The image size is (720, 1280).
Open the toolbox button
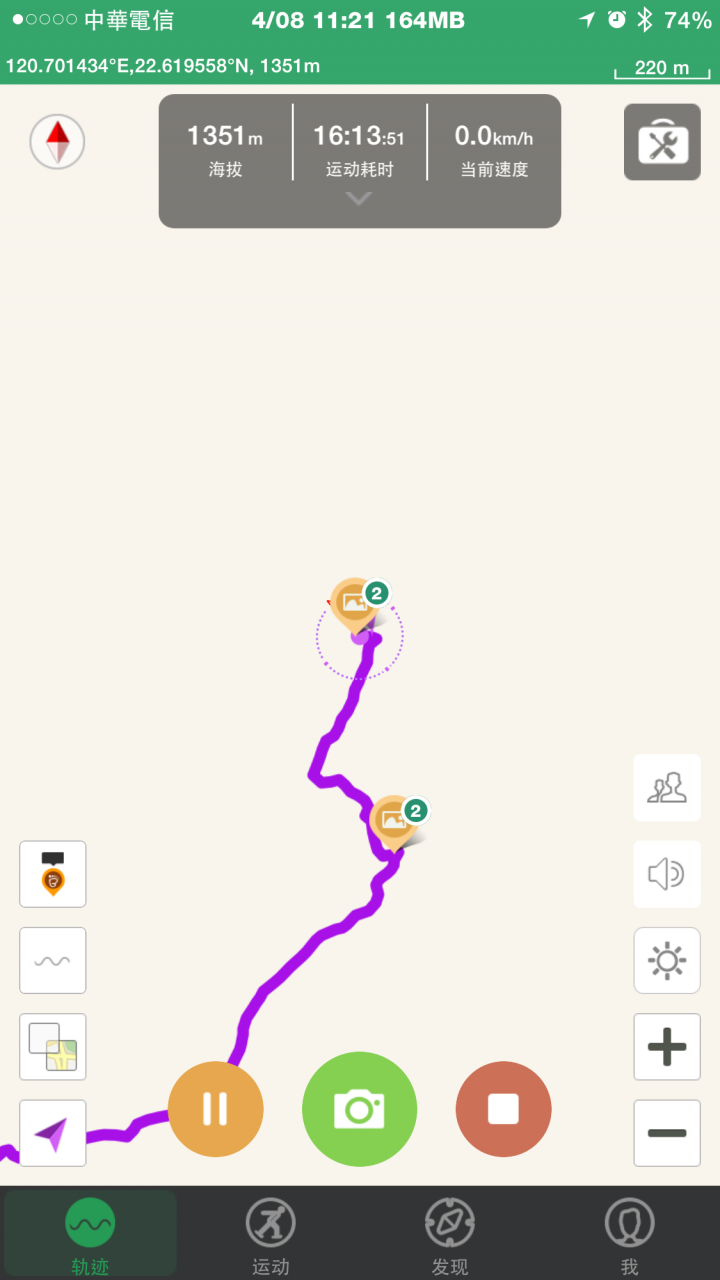click(x=662, y=143)
